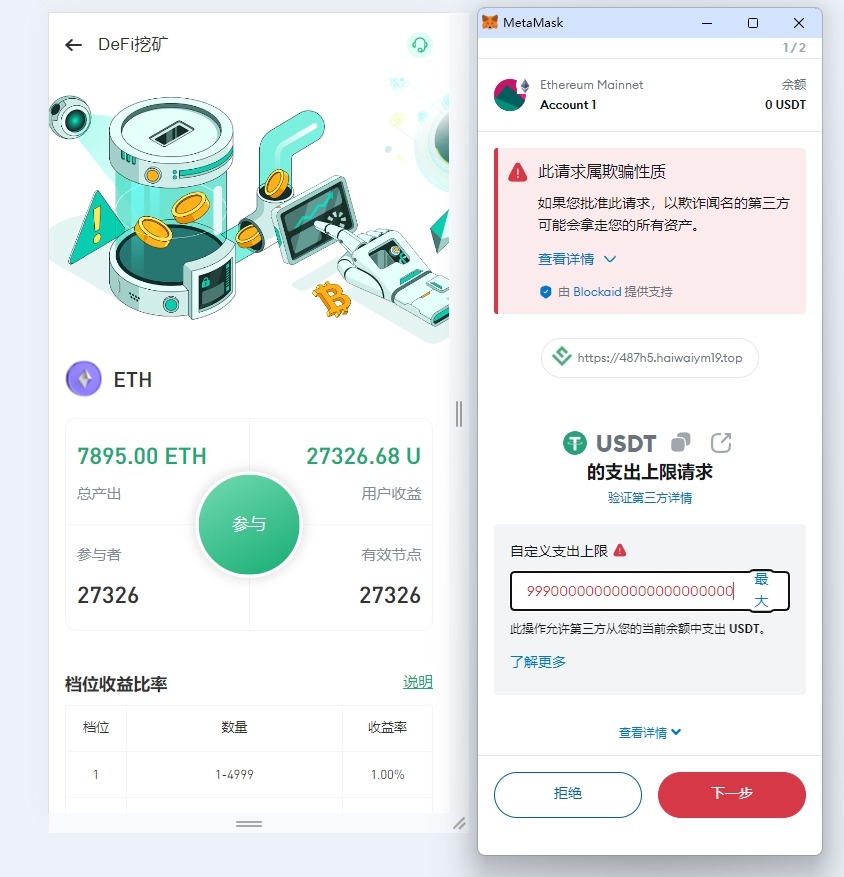This screenshot has height=877, width=844.
Task: Set spending cap to 最大
Action: [761, 591]
